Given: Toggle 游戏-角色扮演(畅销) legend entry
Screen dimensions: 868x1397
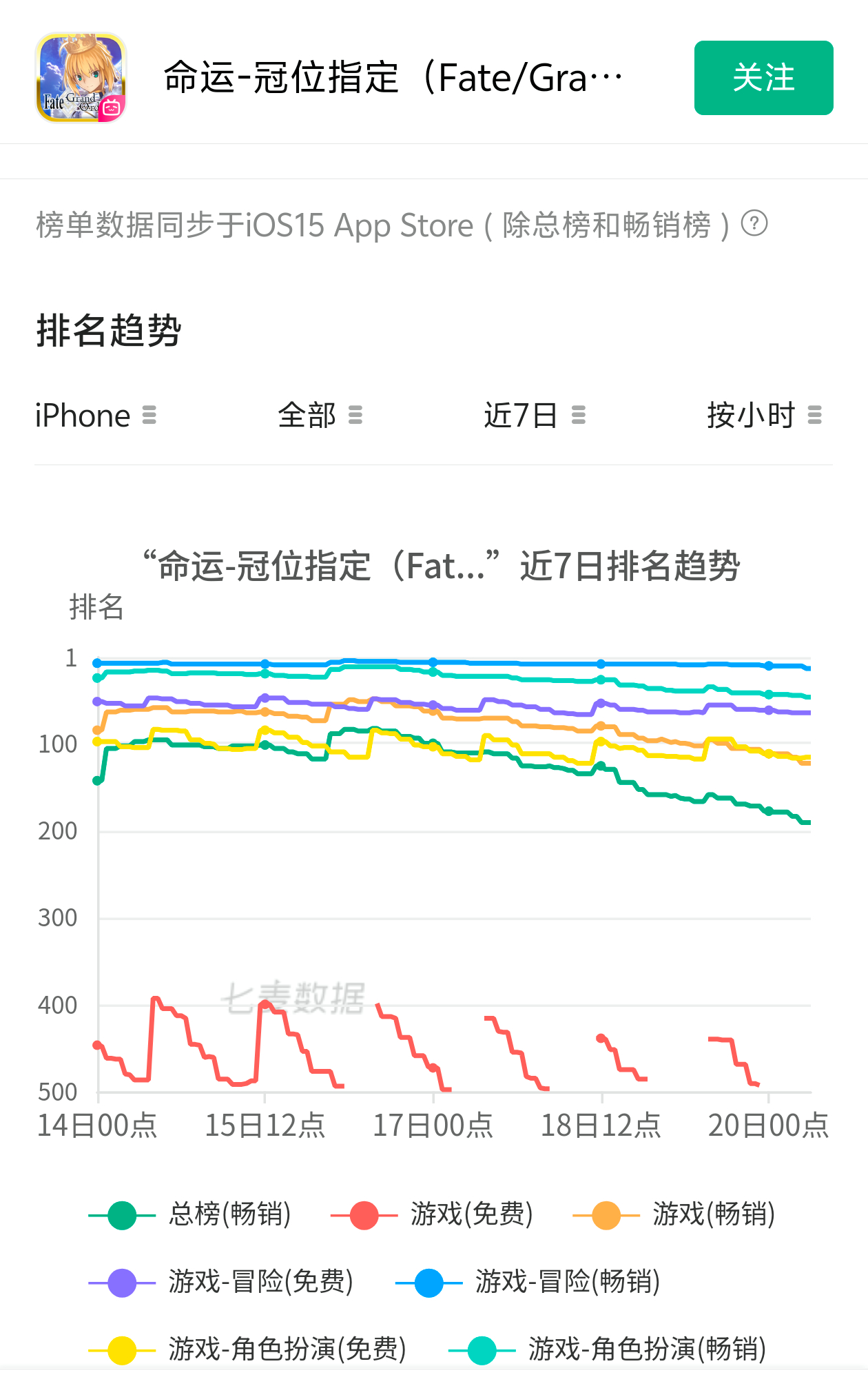Looking at the screenshot, I should tap(607, 1349).
